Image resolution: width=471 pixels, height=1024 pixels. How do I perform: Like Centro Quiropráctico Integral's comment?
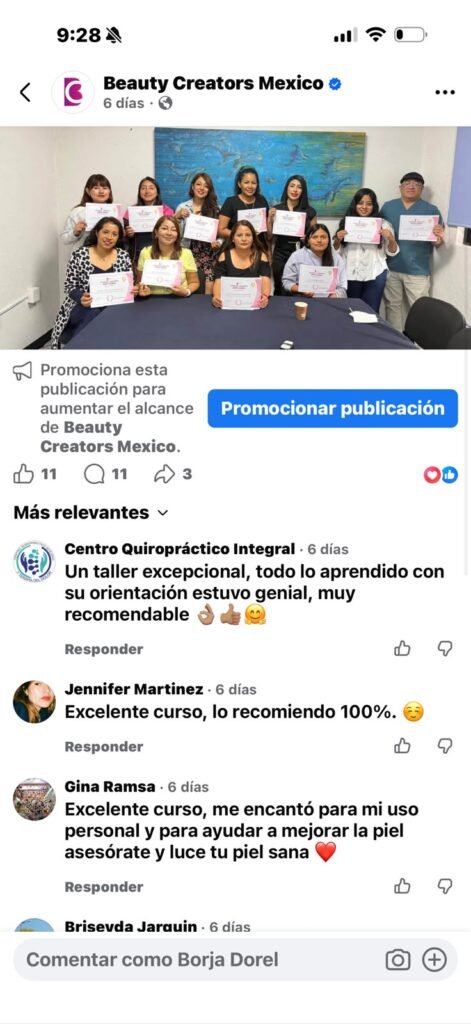tap(402, 648)
